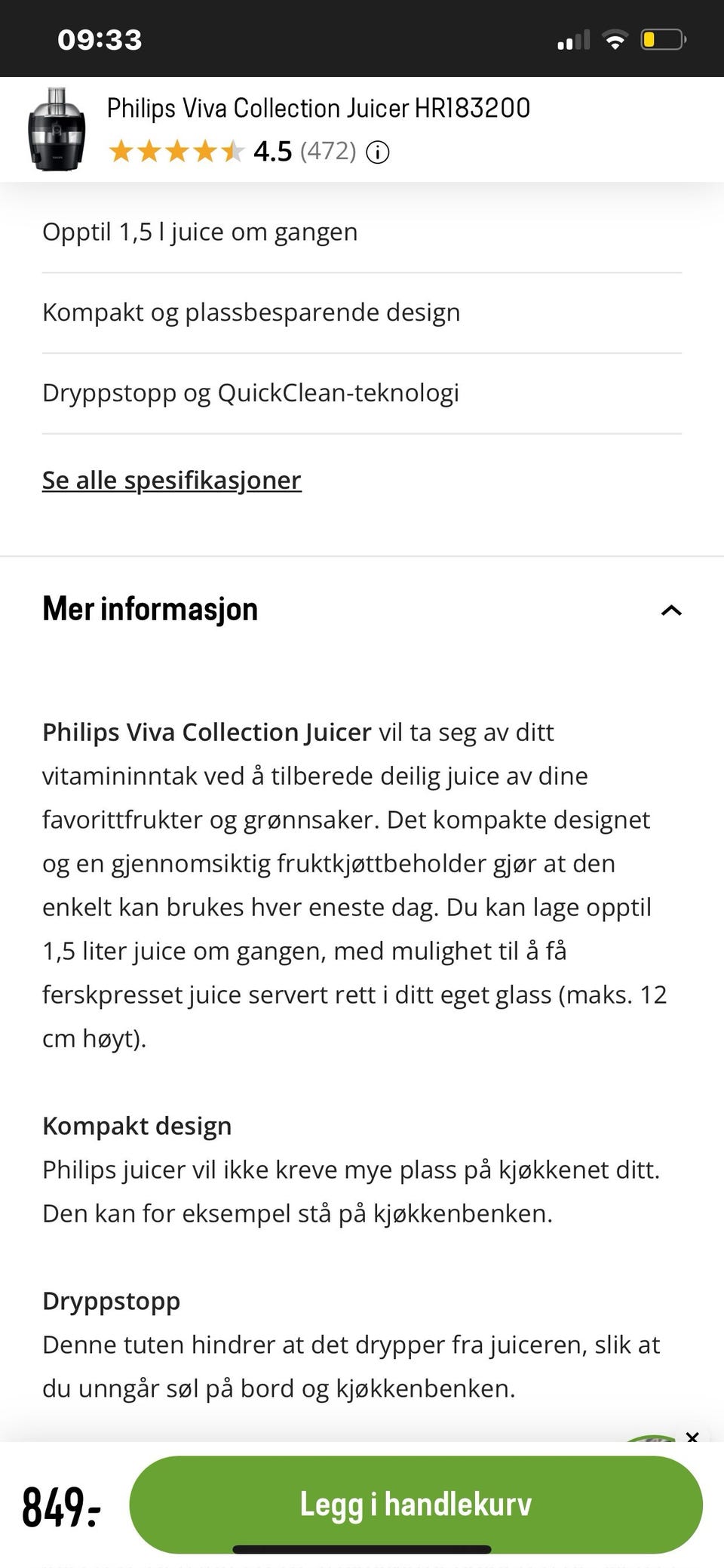Tap the cellular signal bars icon
Viewport: 724px width, 1568px height.
(575, 37)
